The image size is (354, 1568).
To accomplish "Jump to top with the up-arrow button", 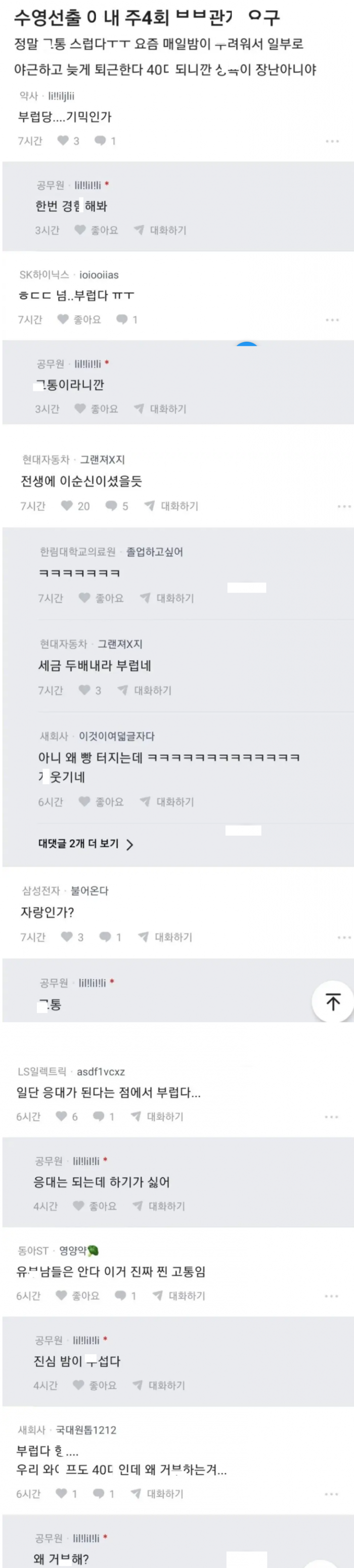I will coord(333,1001).
